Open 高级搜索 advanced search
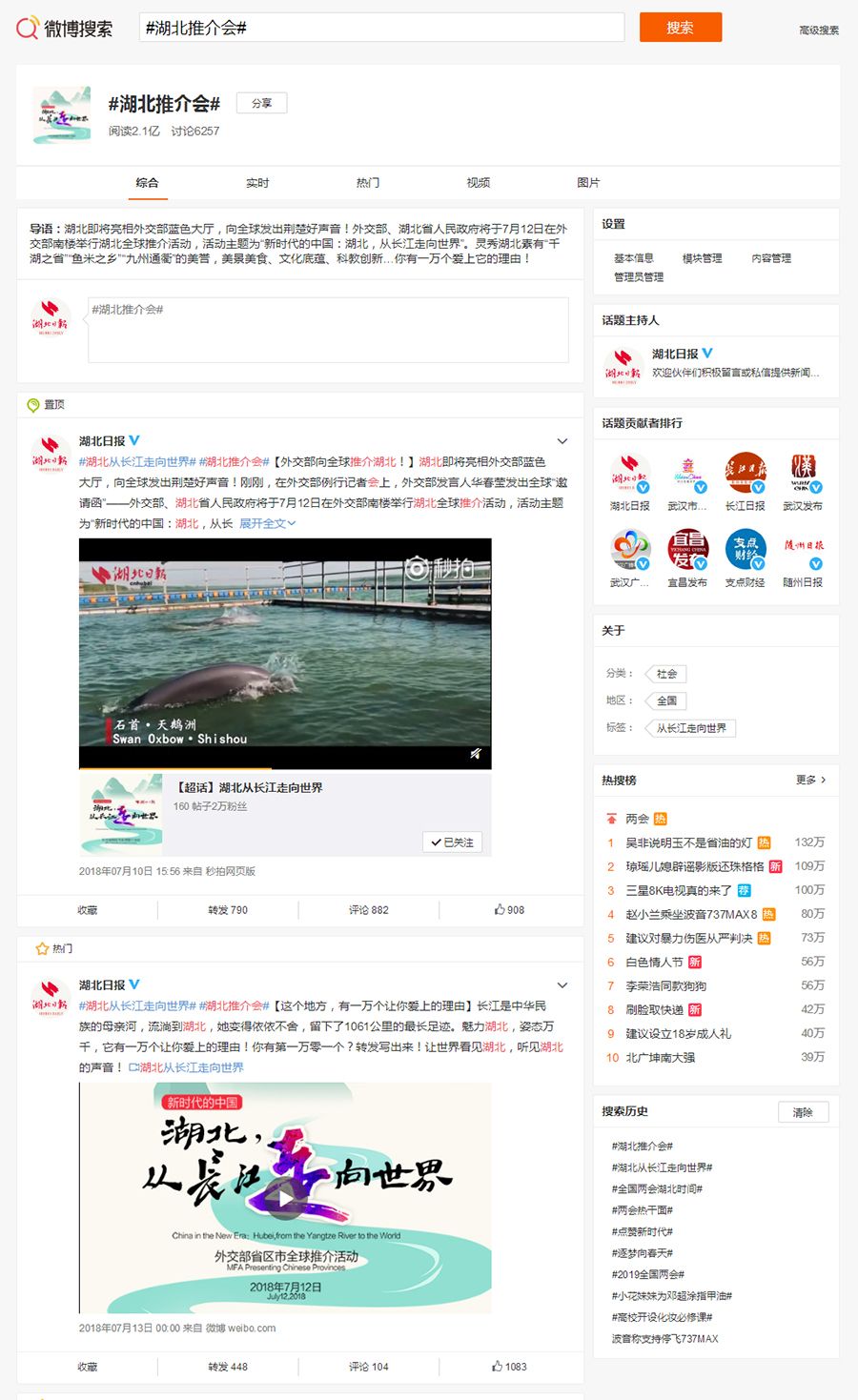The width and height of the screenshot is (858, 1400). 818,30
